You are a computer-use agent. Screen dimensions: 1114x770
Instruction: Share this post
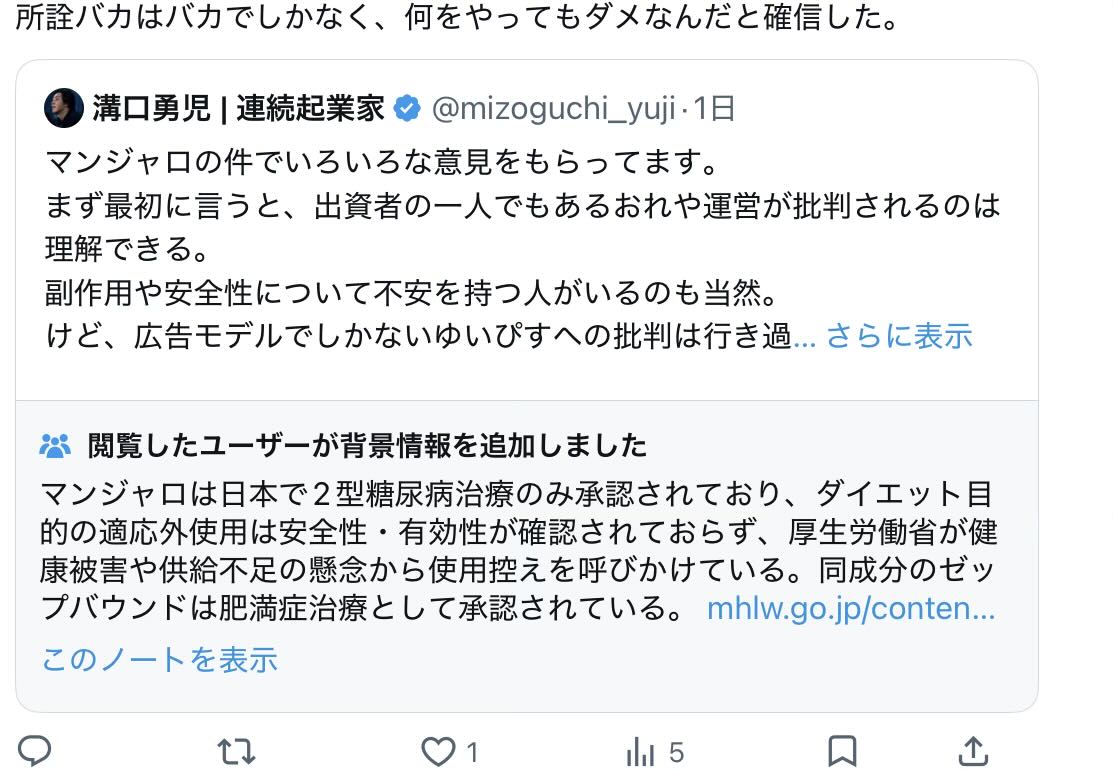[973, 751]
